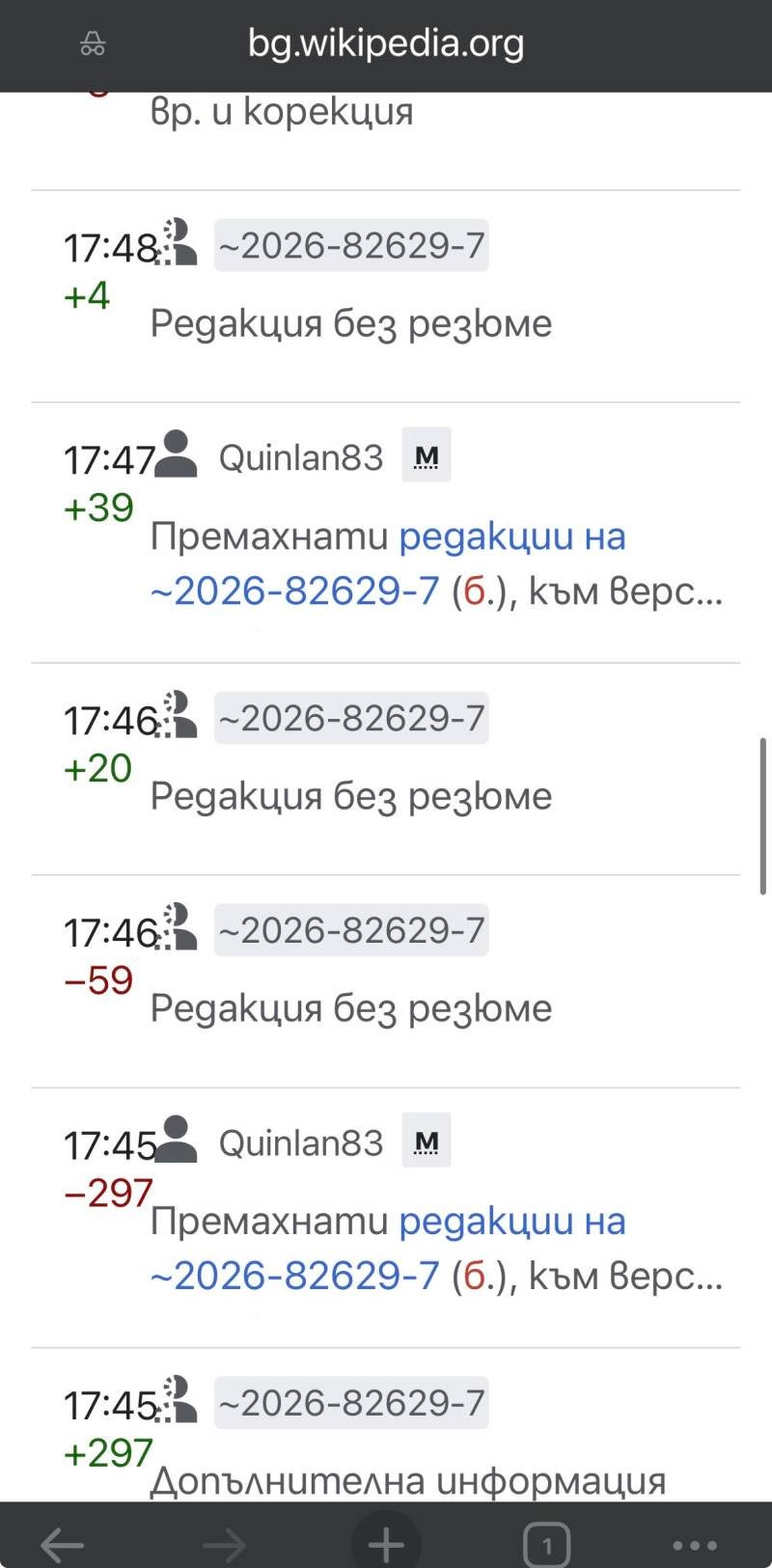Open a new browser tab
The height and width of the screenshot is (1568, 772).
click(386, 1545)
